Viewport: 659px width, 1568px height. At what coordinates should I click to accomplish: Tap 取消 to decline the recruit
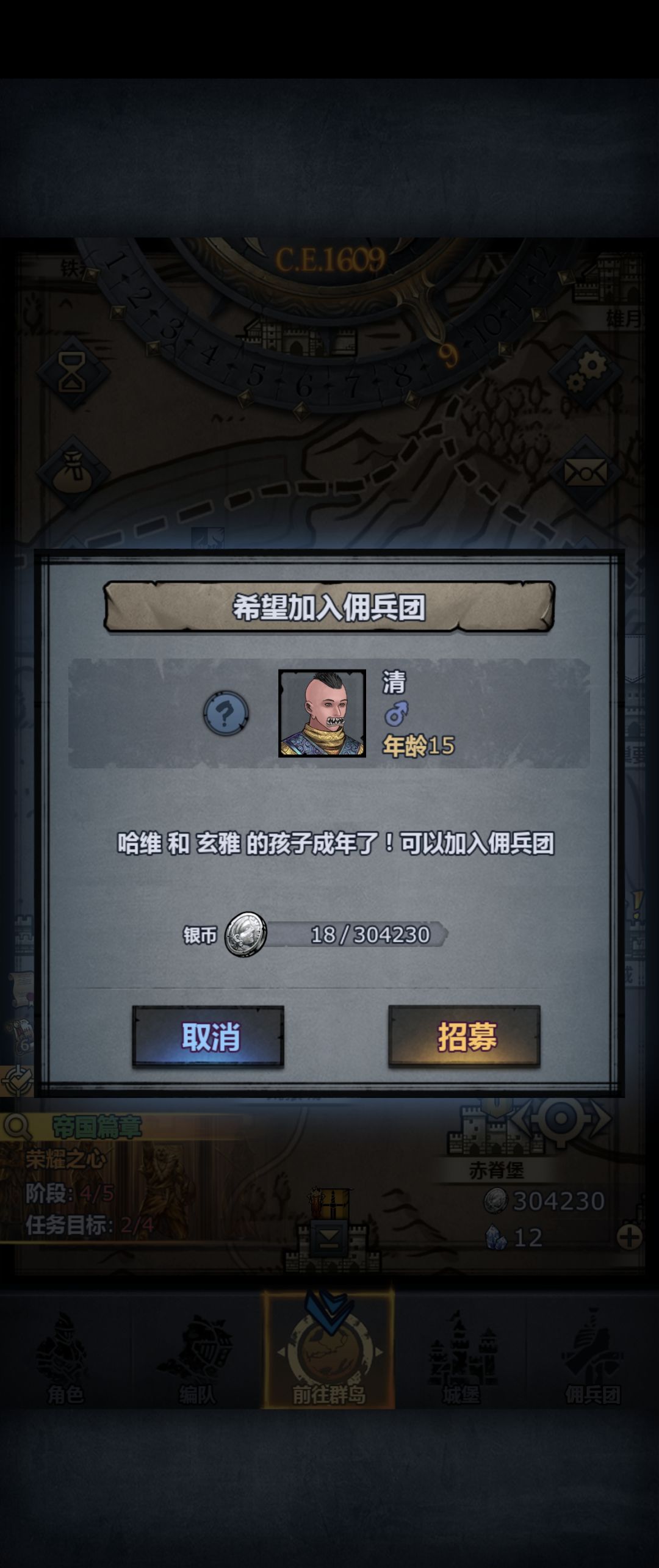(x=208, y=1036)
